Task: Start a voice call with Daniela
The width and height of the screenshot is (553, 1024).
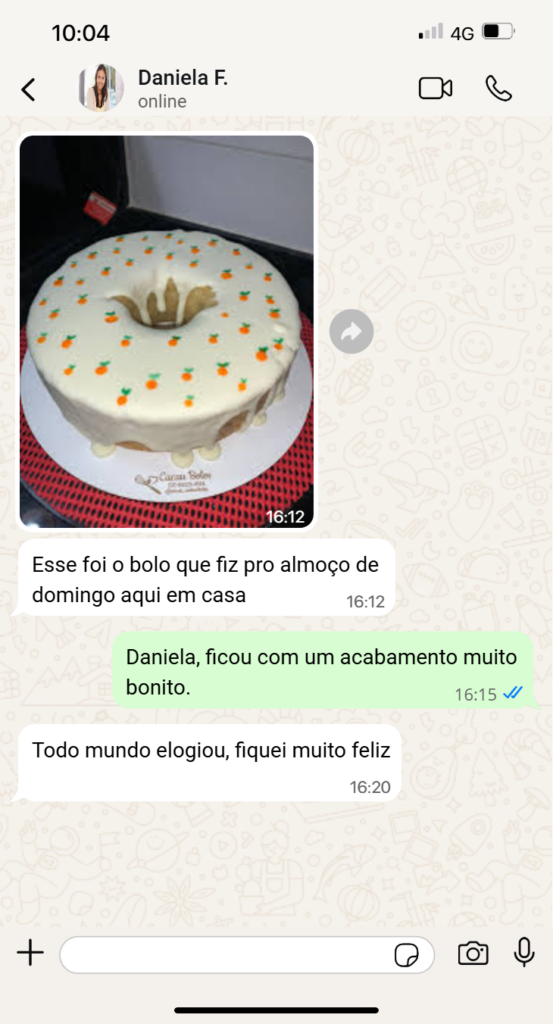Action: [499, 89]
